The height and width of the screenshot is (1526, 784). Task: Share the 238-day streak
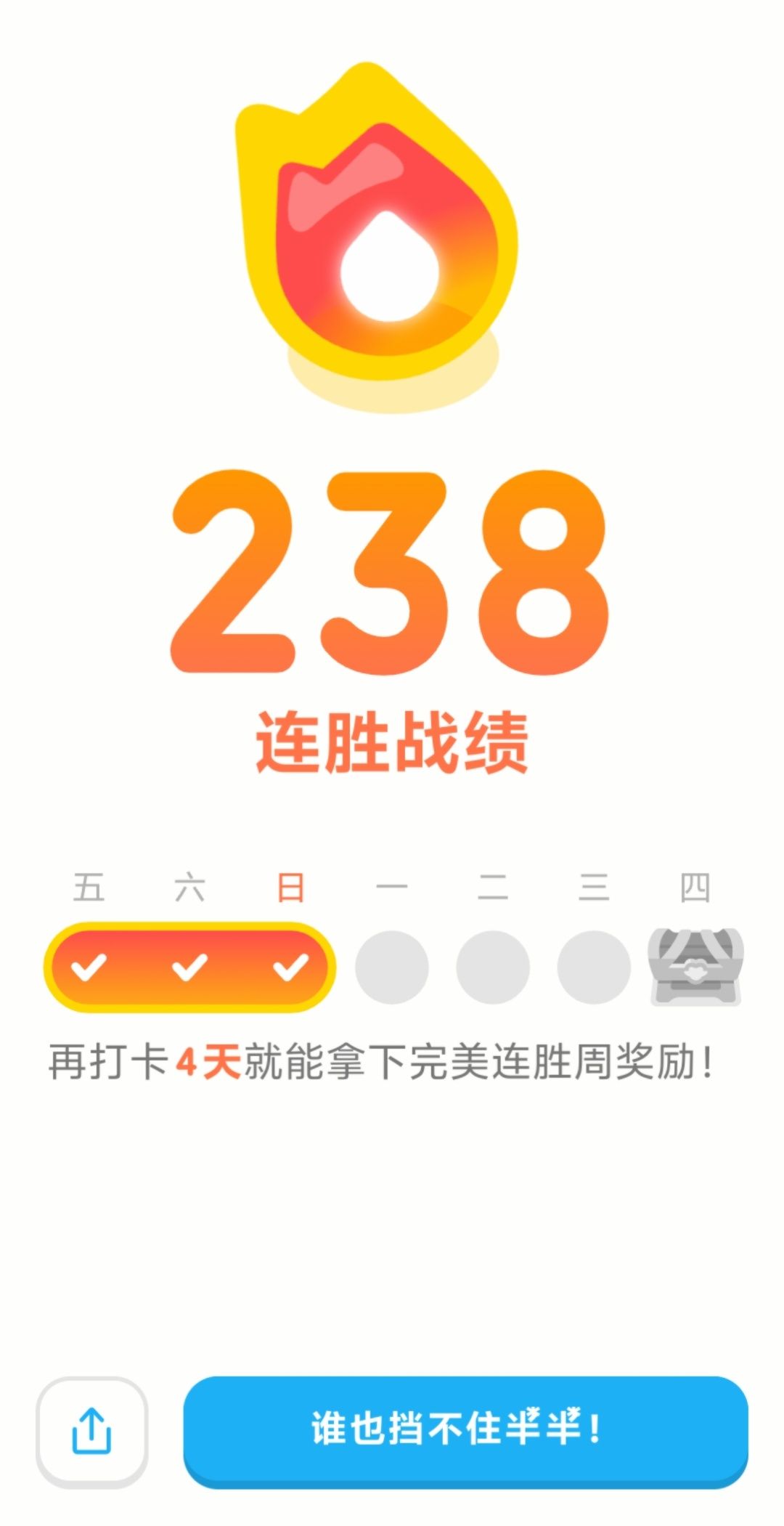pyautogui.click(x=91, y=1432)
